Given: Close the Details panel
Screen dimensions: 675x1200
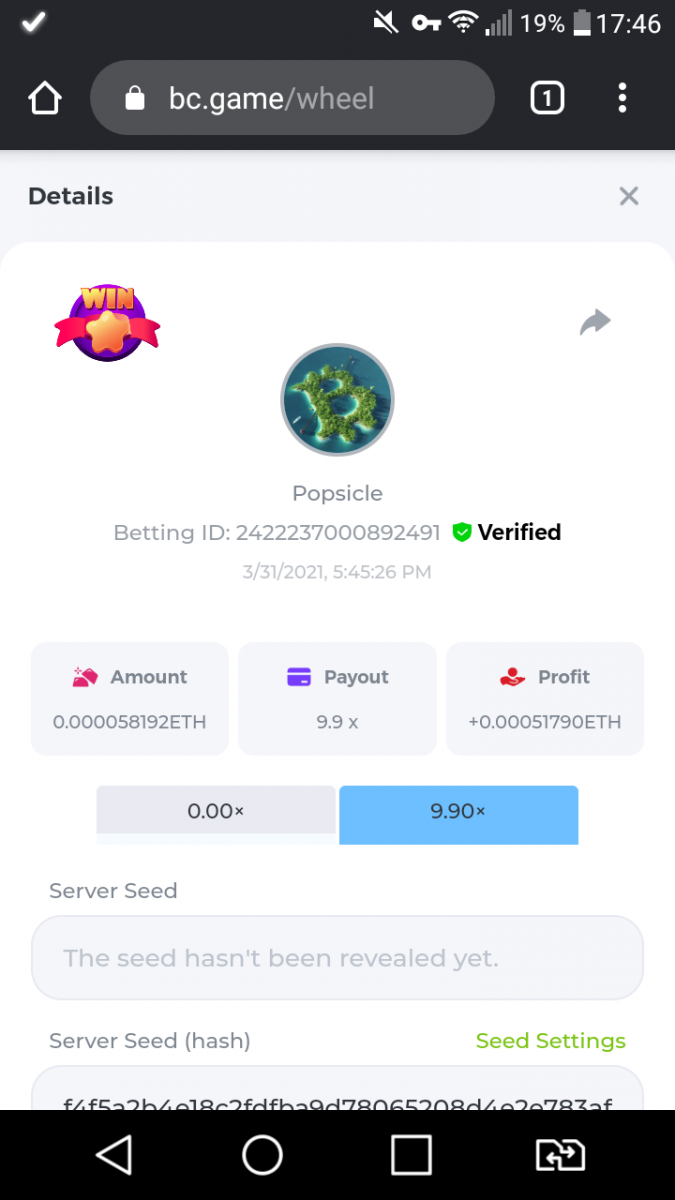Looking at the screenshot, I should coord(628,196).
